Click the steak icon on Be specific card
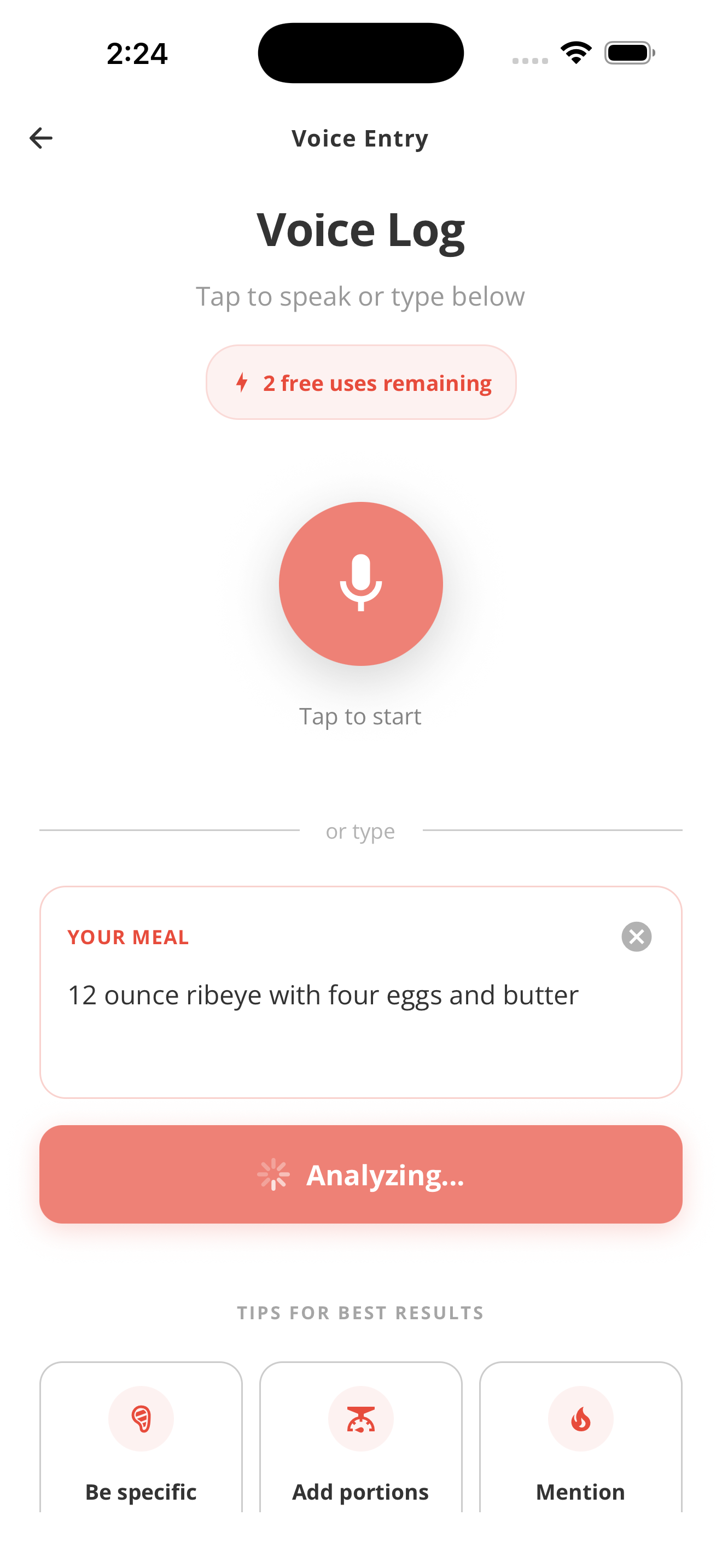722x1568 pixels. (x=141, y=1418)
